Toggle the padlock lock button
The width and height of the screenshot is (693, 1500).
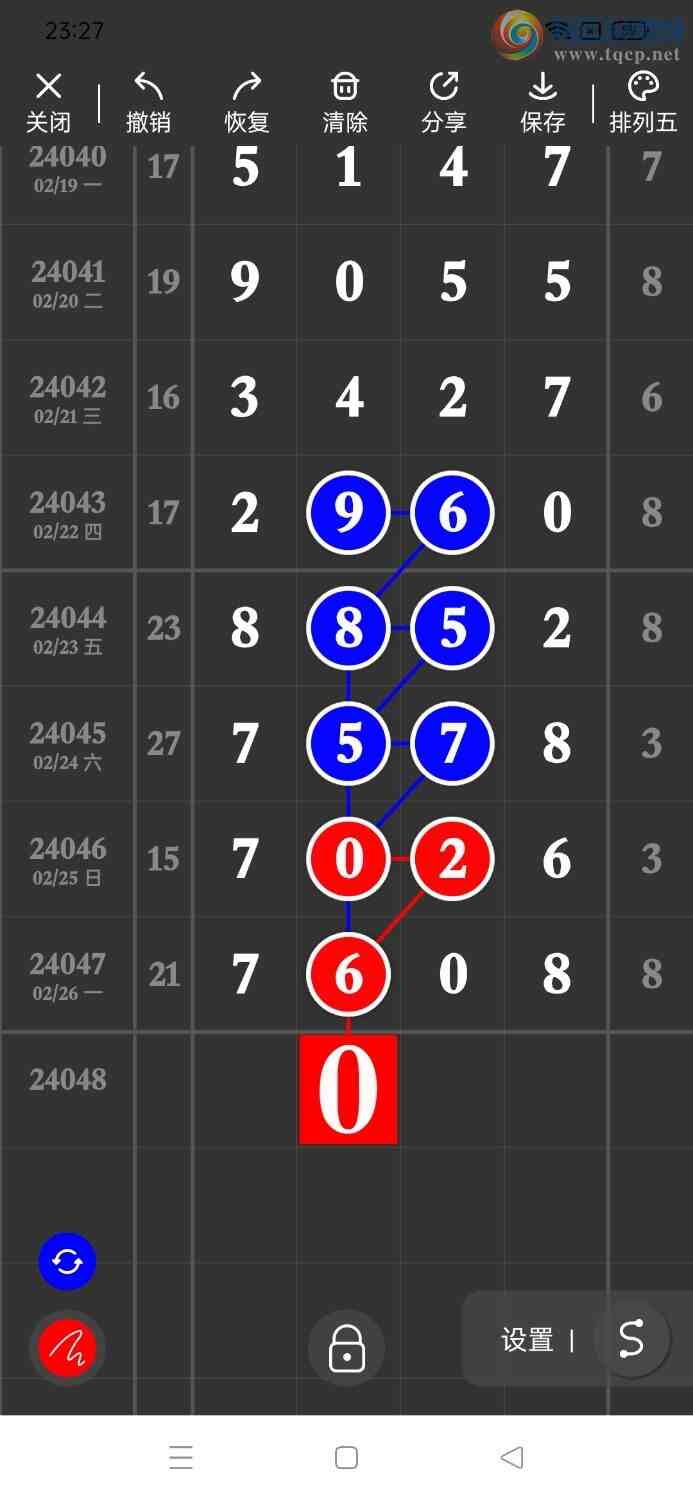(x=346, y=1348)
